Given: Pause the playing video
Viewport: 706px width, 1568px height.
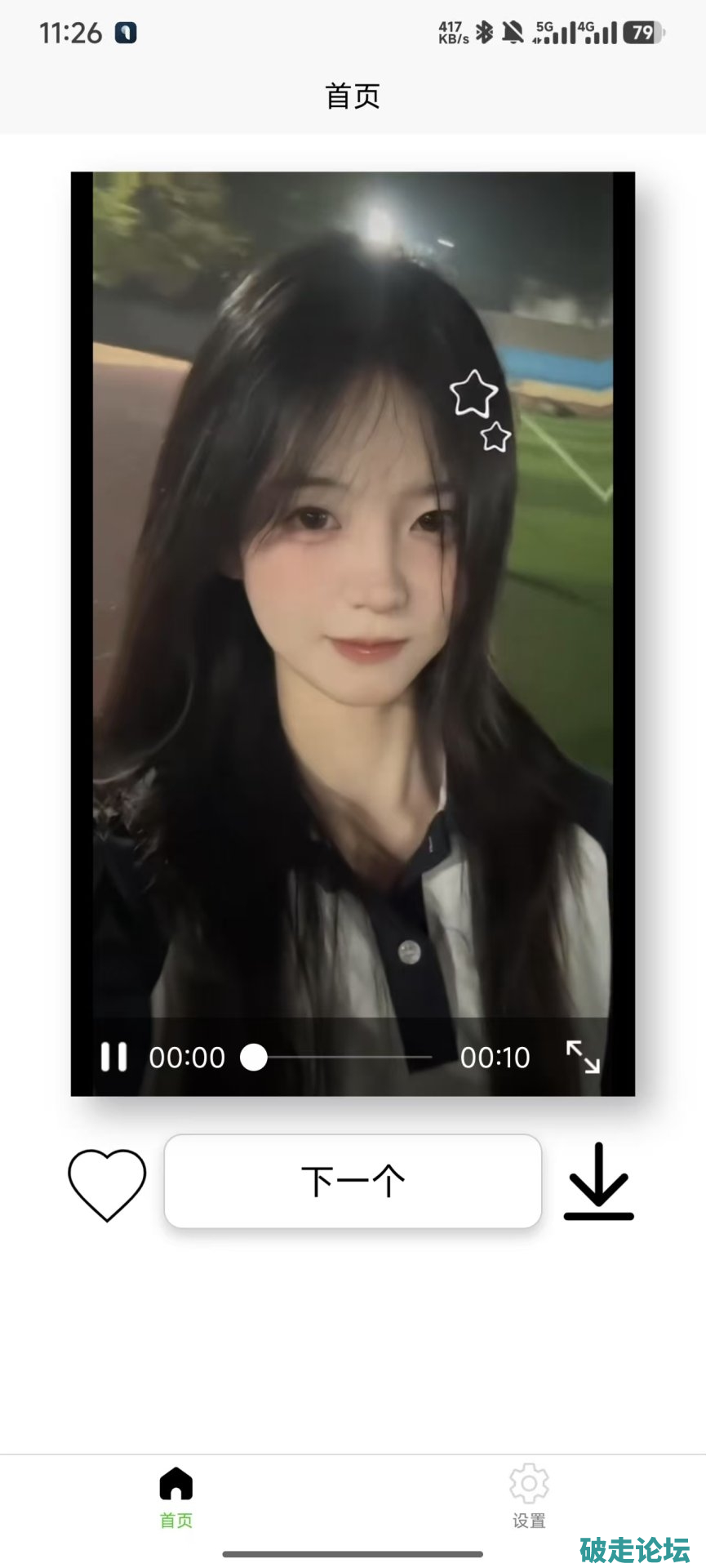Looking at the screenshot, I should point(113,1057).
